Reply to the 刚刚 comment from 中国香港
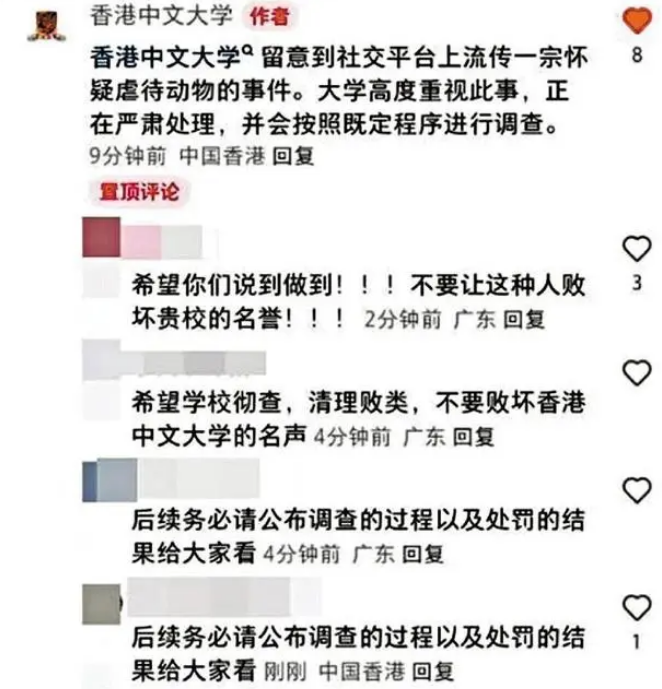Viewport: 662px width, 689px height. click(433, 670)
